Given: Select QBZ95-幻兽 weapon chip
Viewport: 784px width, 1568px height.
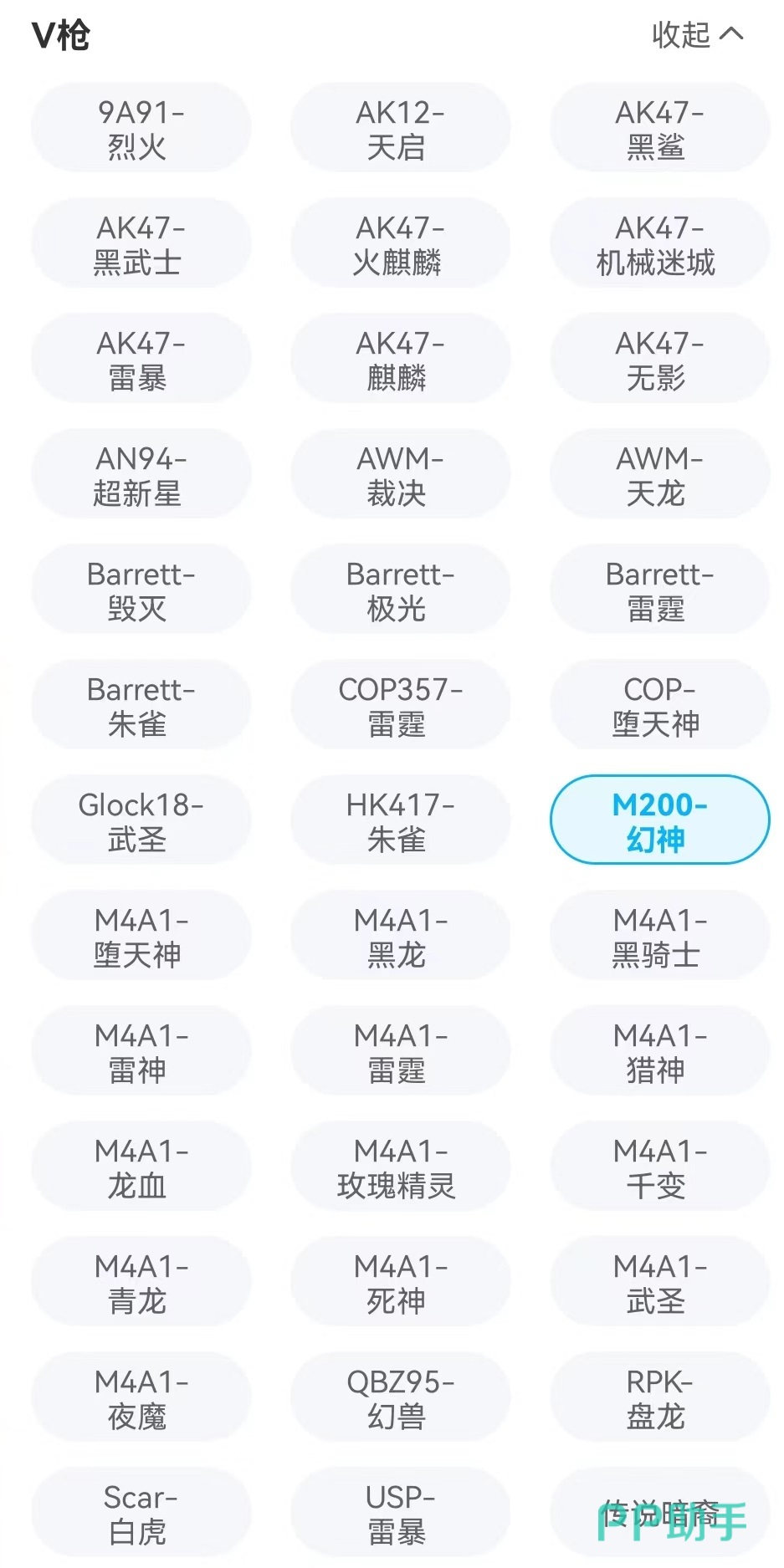Looking at the screenshot, I should click(400, 1398).
